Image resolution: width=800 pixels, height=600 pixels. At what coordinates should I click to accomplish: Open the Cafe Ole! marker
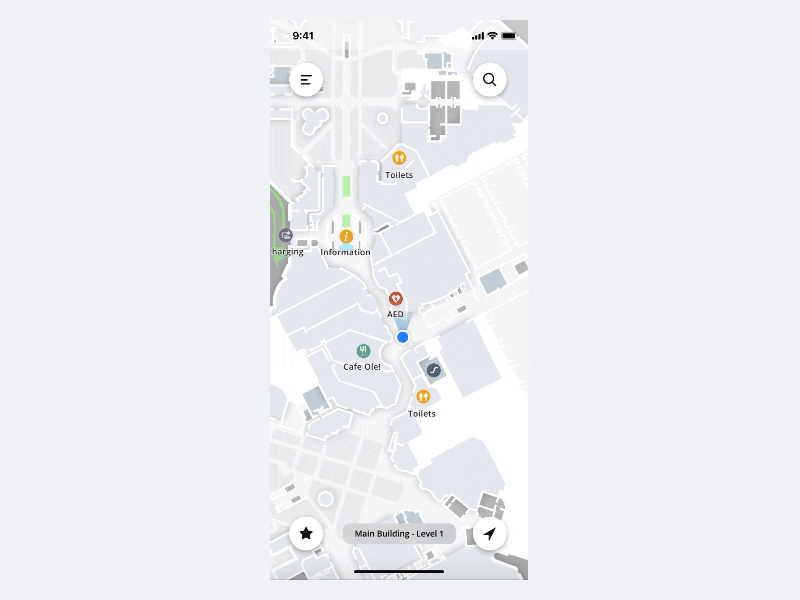[363, 351]
